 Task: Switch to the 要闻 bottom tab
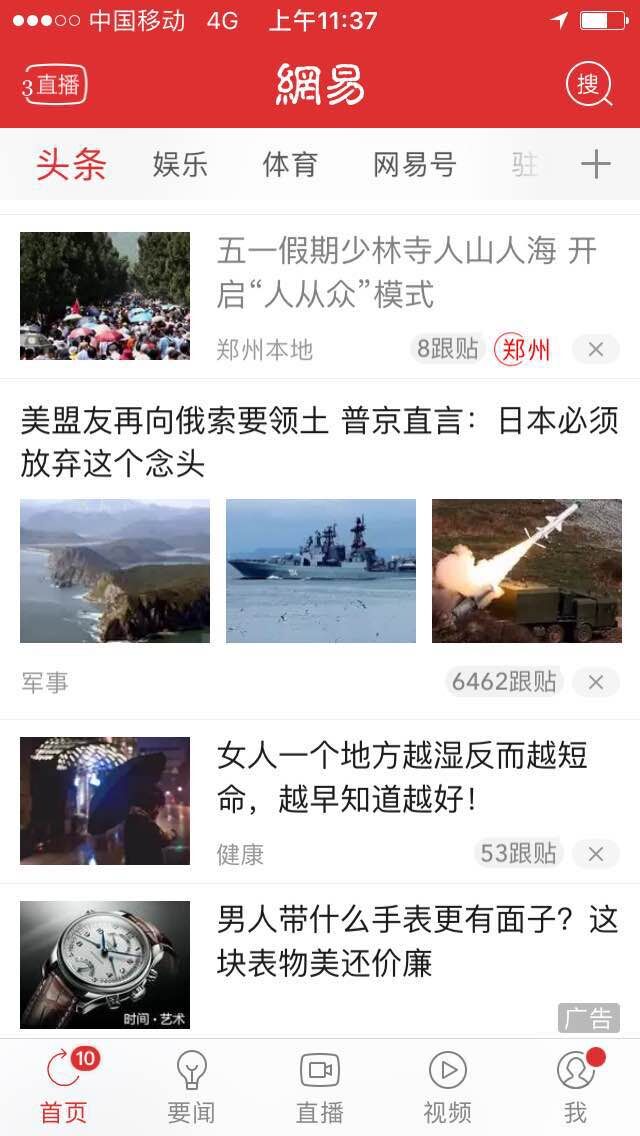(x=191, y=1088)
